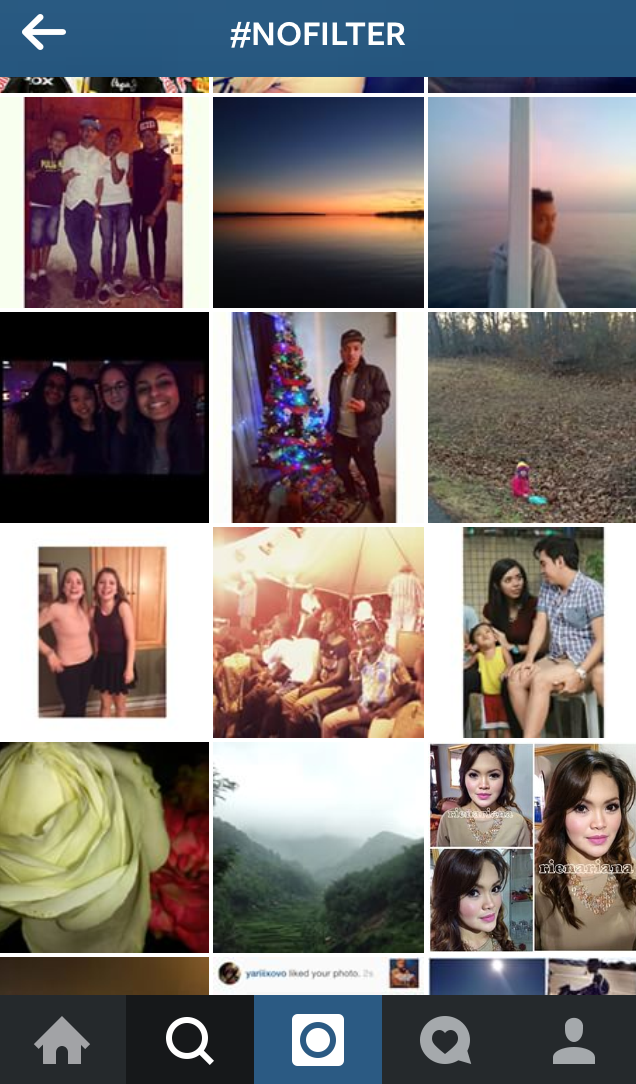Image resolution: width=636 pixels, height=1084 pixels.
Task: Switch to the Home feed tab
Action: click(x=62, y=1040)
